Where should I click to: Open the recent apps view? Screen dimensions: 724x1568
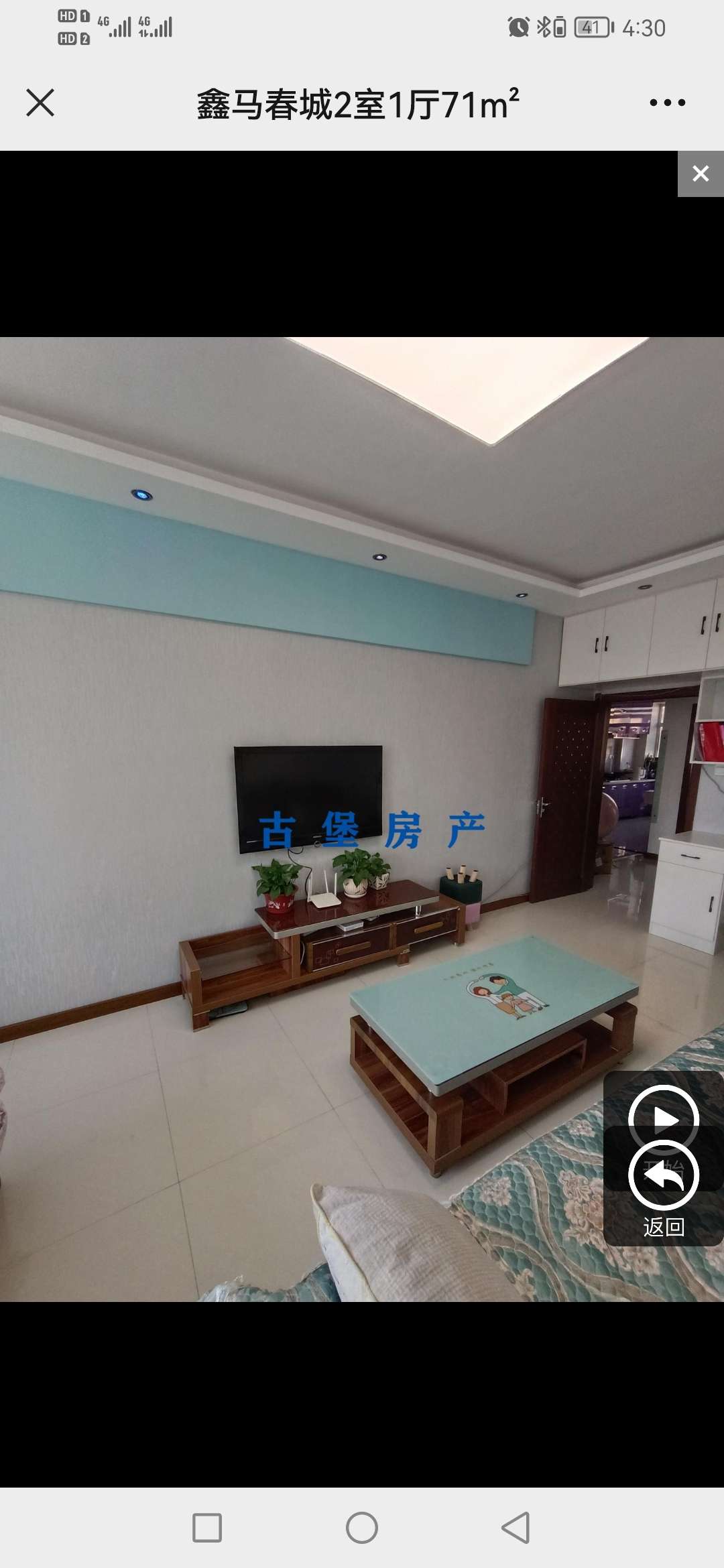(207, 1528)
